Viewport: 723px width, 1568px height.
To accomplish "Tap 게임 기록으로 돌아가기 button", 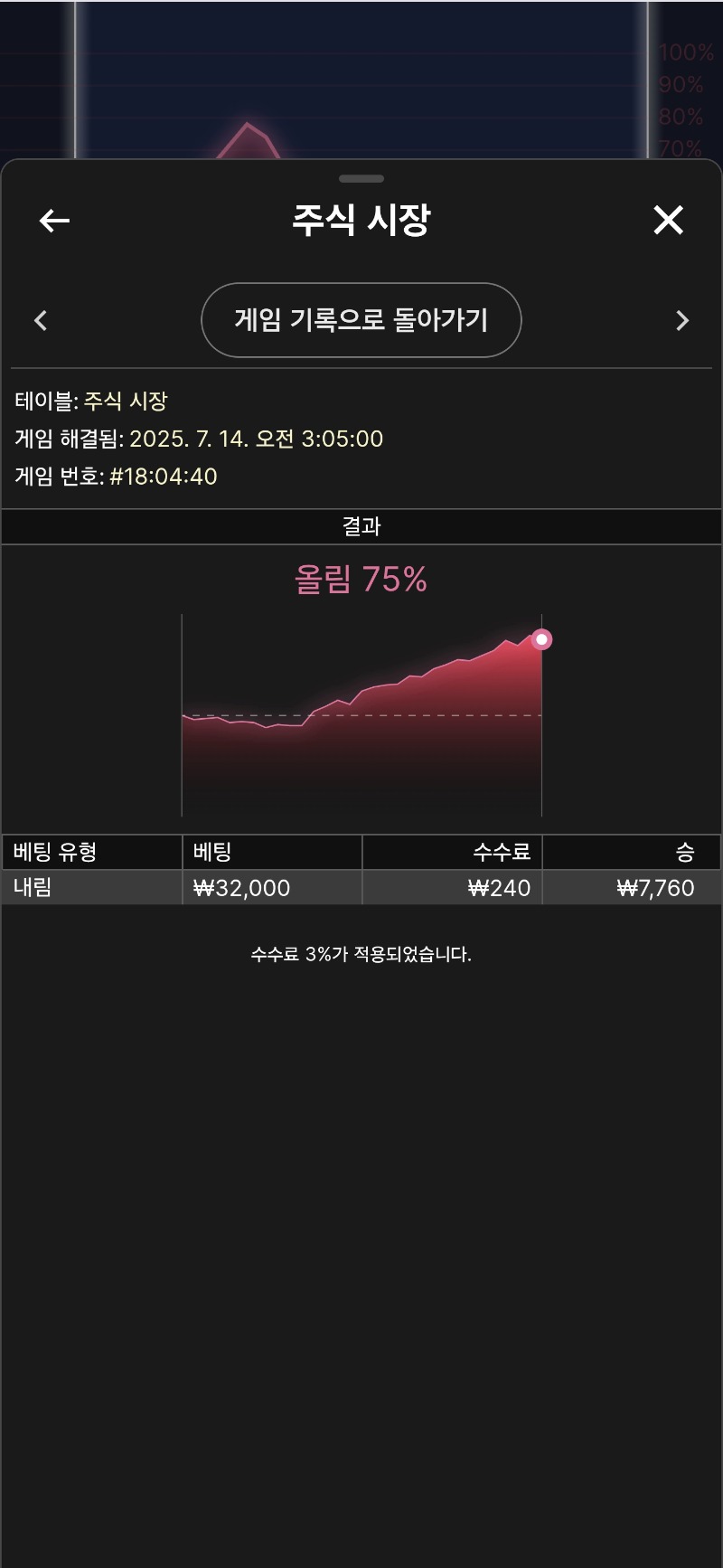I will [x=361, y=320].
